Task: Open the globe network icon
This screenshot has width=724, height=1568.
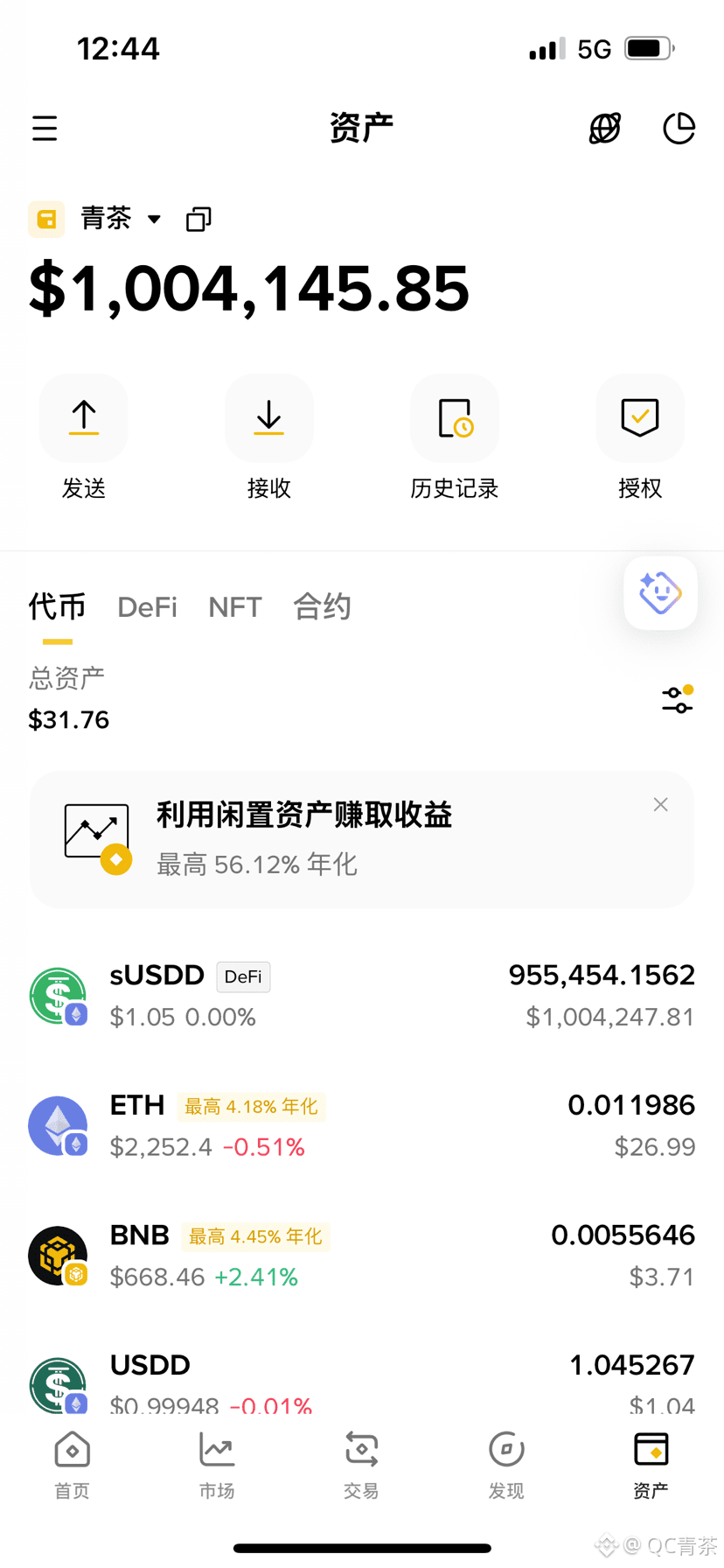Action: click(604, 129)
